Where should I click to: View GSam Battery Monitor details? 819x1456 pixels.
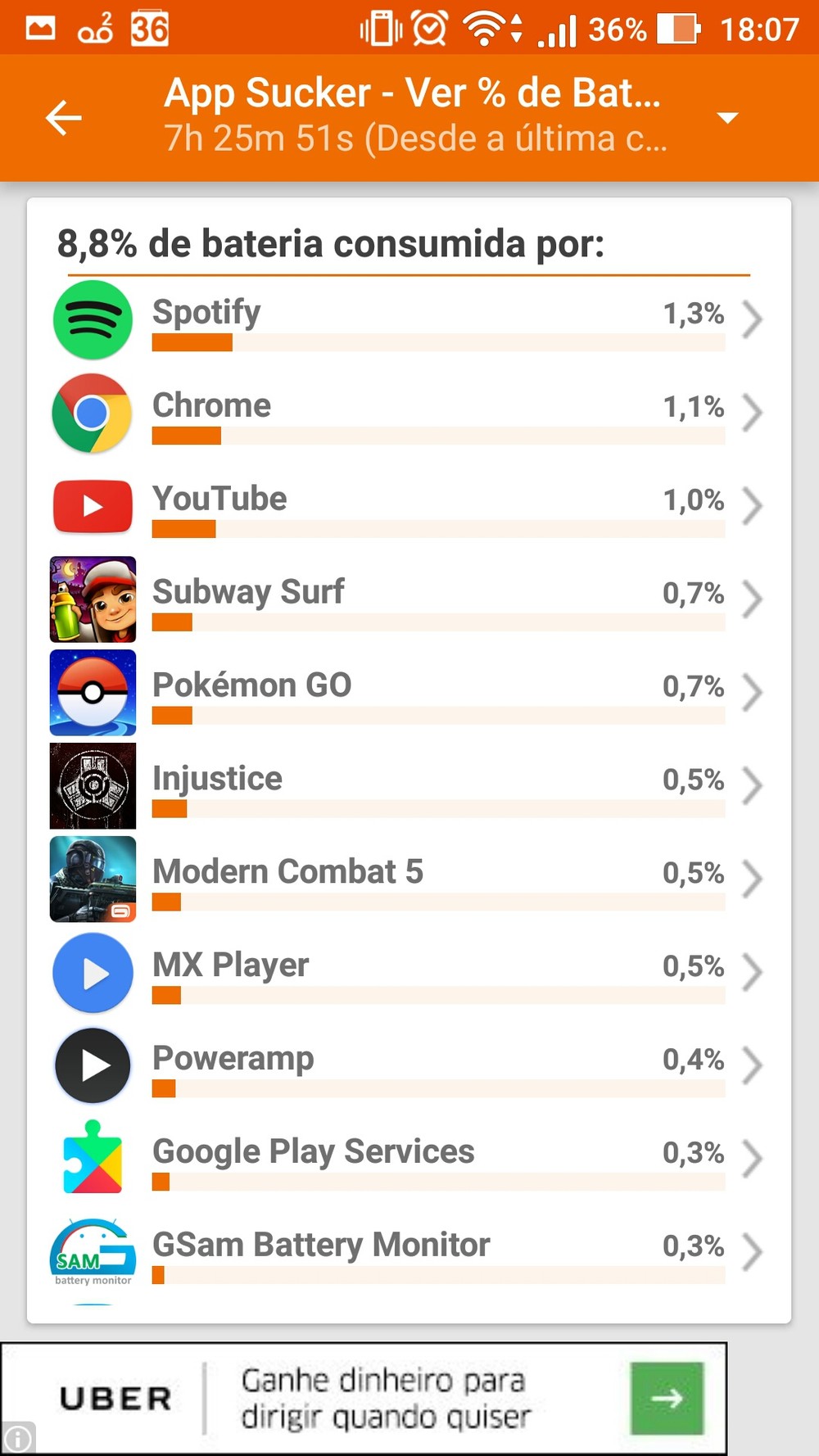tap(409, 1253)
